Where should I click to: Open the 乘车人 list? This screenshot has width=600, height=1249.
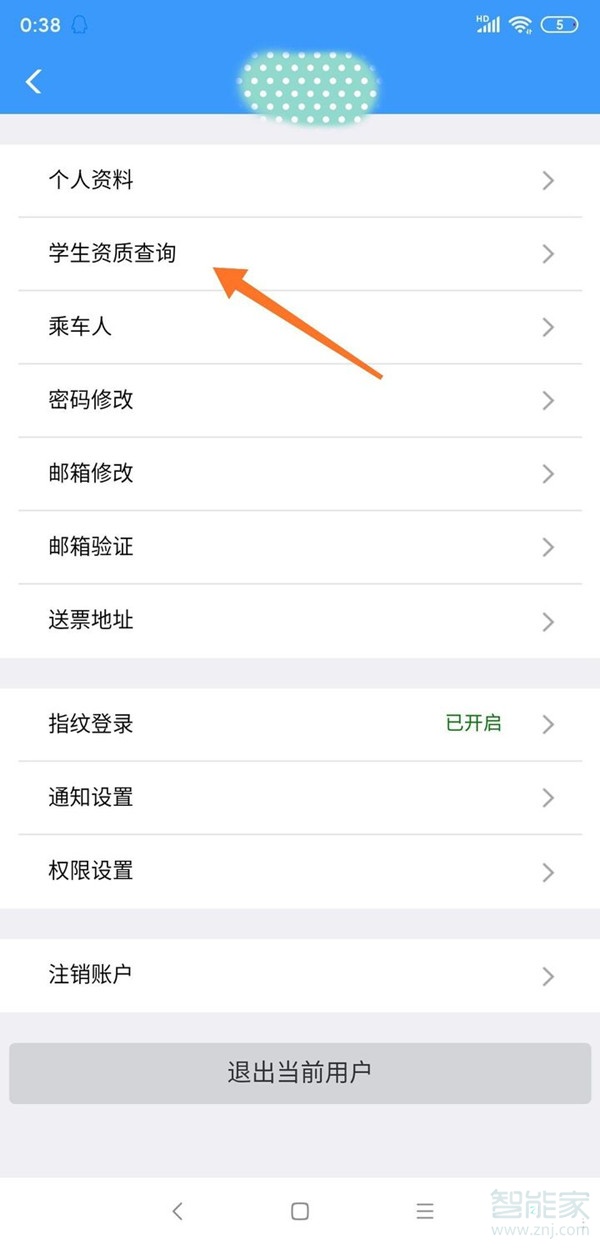coord(300,327)
